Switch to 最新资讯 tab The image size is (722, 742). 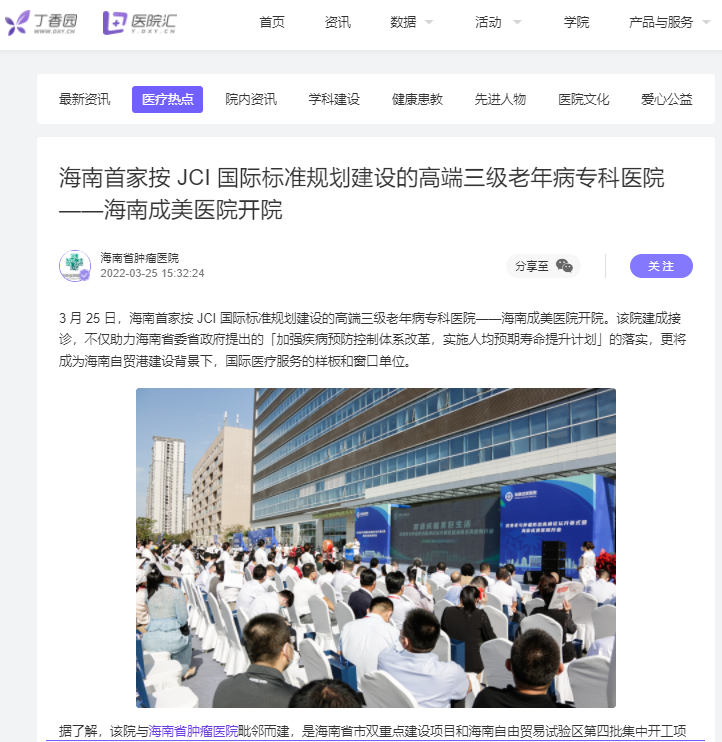tap(84, 99)
